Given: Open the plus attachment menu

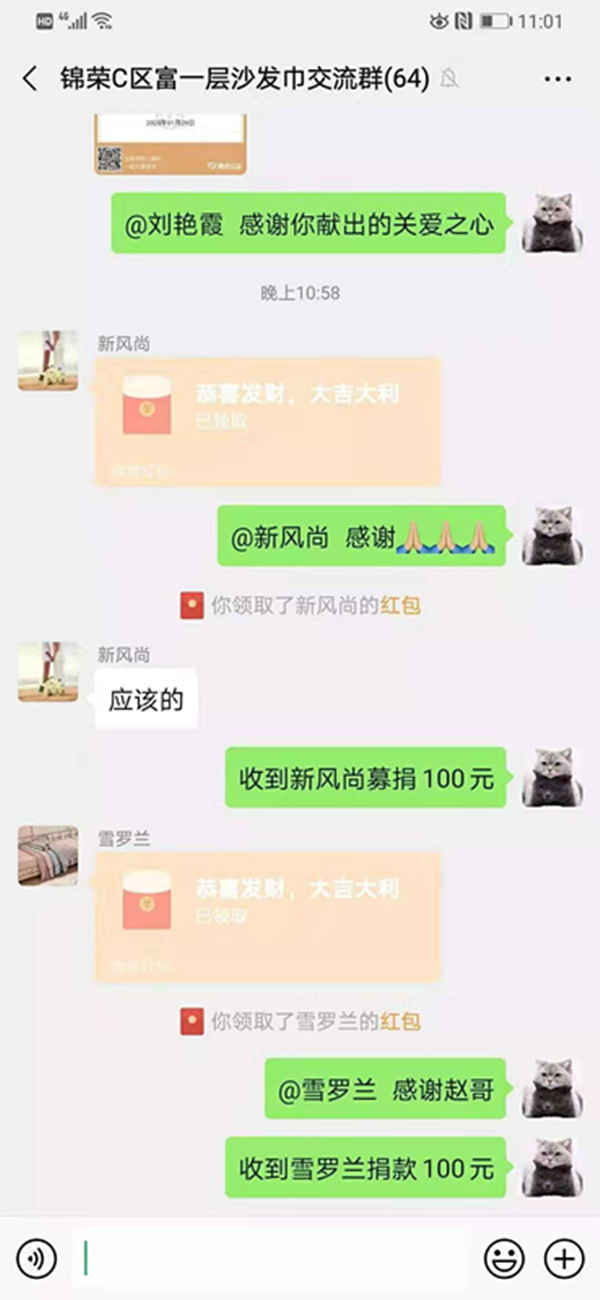Looking at the screenshot, I should (564, 1257).
